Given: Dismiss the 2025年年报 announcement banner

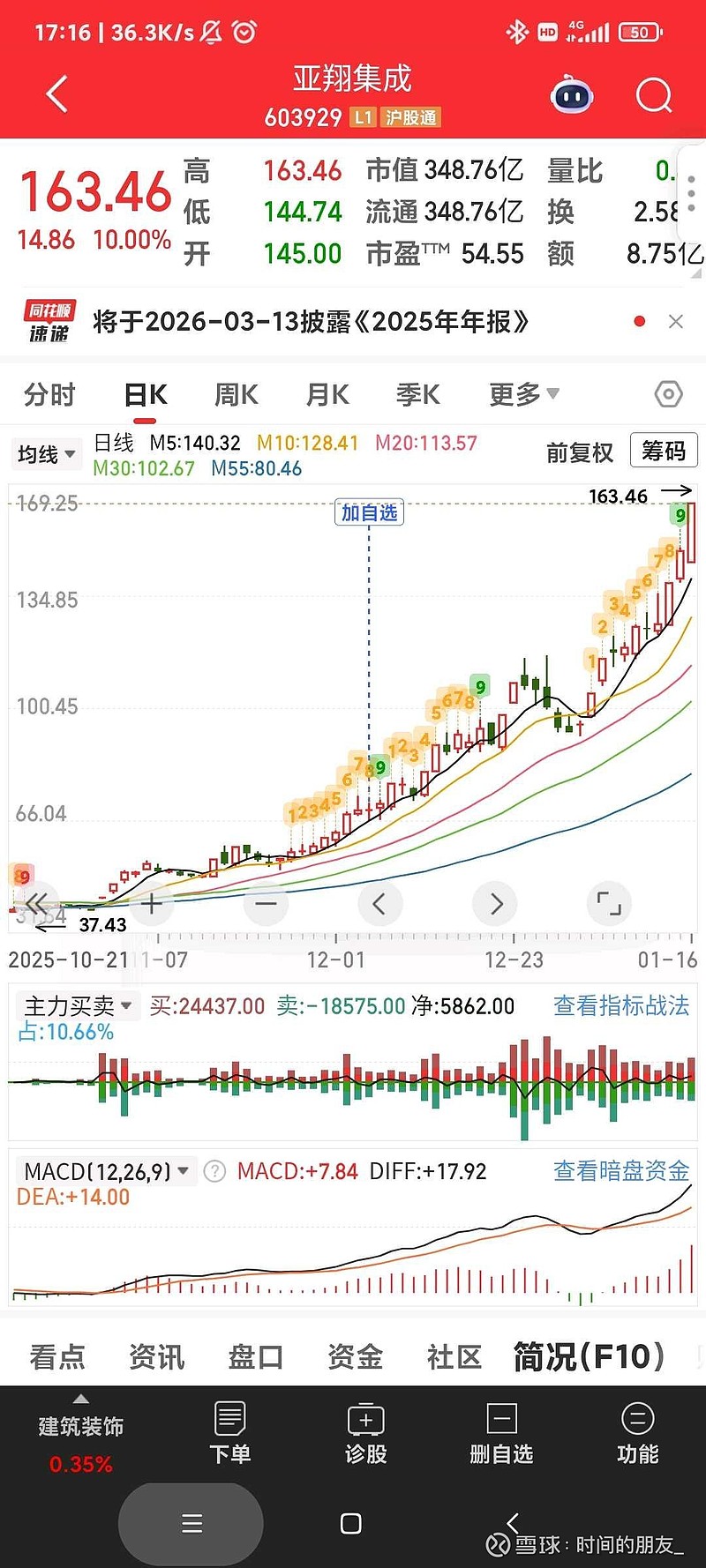Looking at the screenshot, I should click(x=676, y=321).
